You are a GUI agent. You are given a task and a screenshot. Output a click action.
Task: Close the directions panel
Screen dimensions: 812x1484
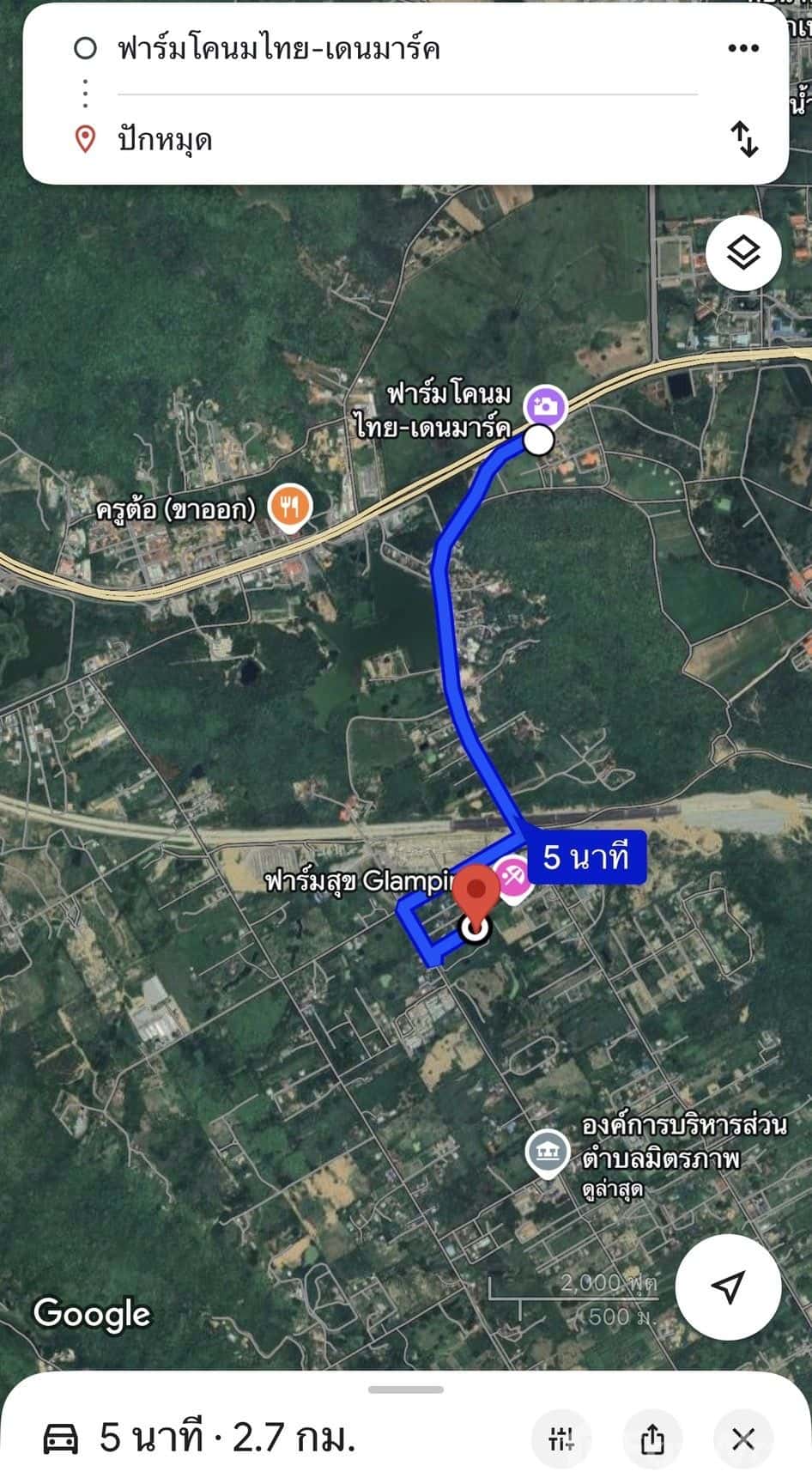[743, 1438]
